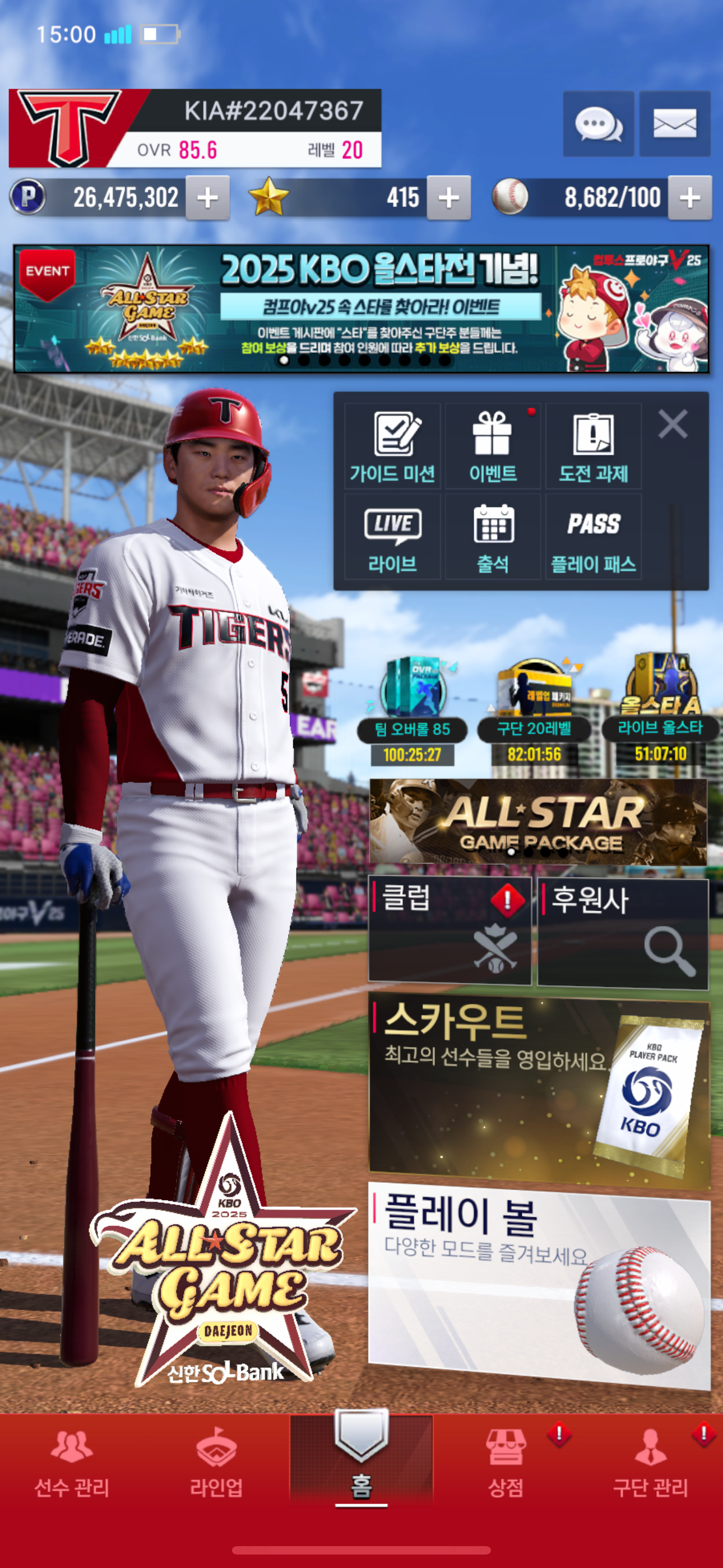The image size is (723, 1568).
Task: Open 가이드 미션 from the quick menu
Action: tap(392, 446)
